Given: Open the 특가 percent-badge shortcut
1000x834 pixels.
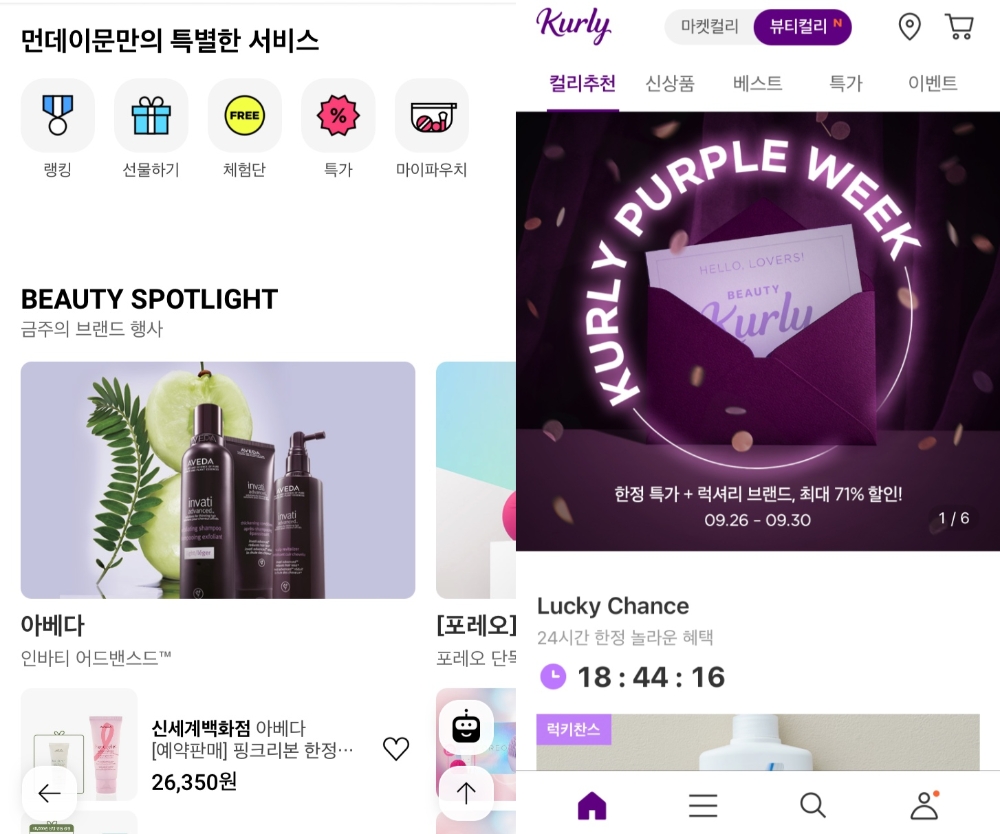Looking at the screenshot, I should click(338, 116).
